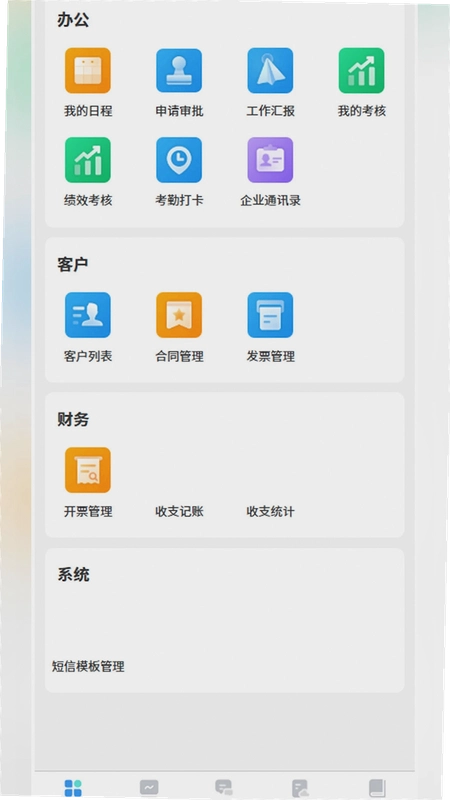
Task: Select 收支记账 bookkeeping
Action: [179, 511]
